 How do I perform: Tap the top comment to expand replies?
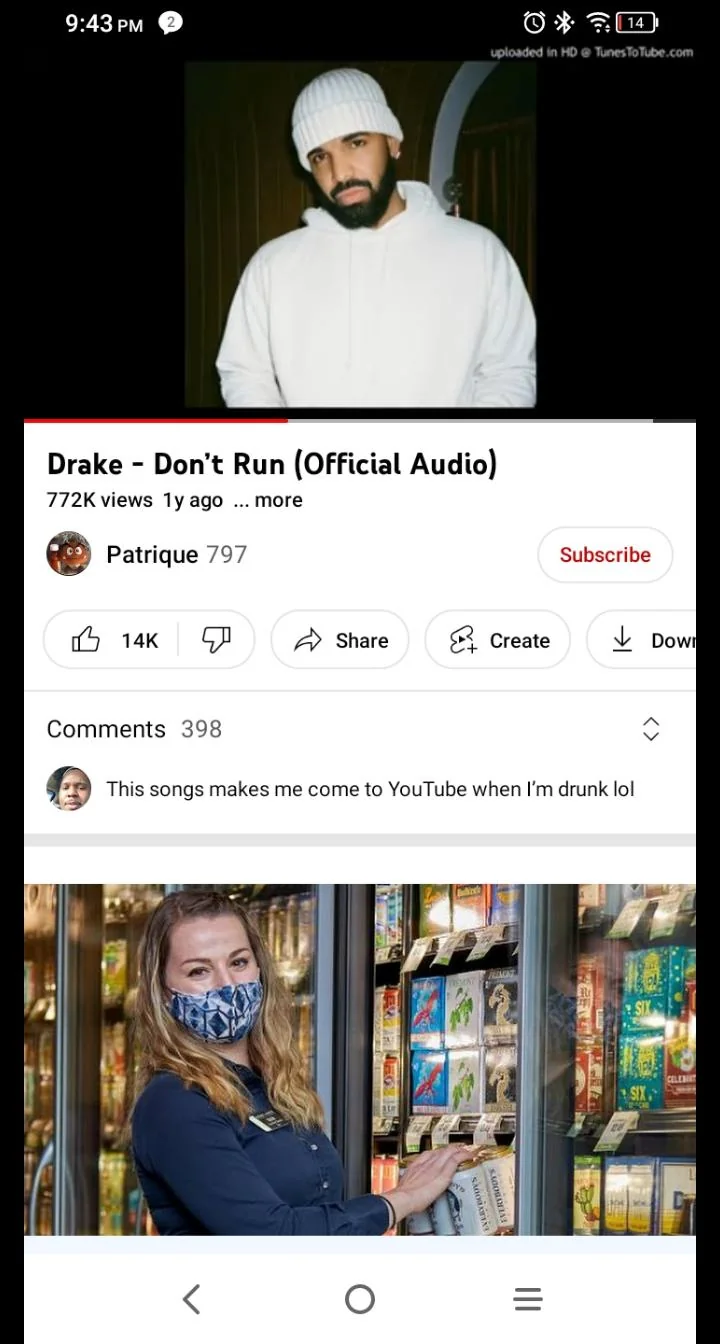point(370,788)
